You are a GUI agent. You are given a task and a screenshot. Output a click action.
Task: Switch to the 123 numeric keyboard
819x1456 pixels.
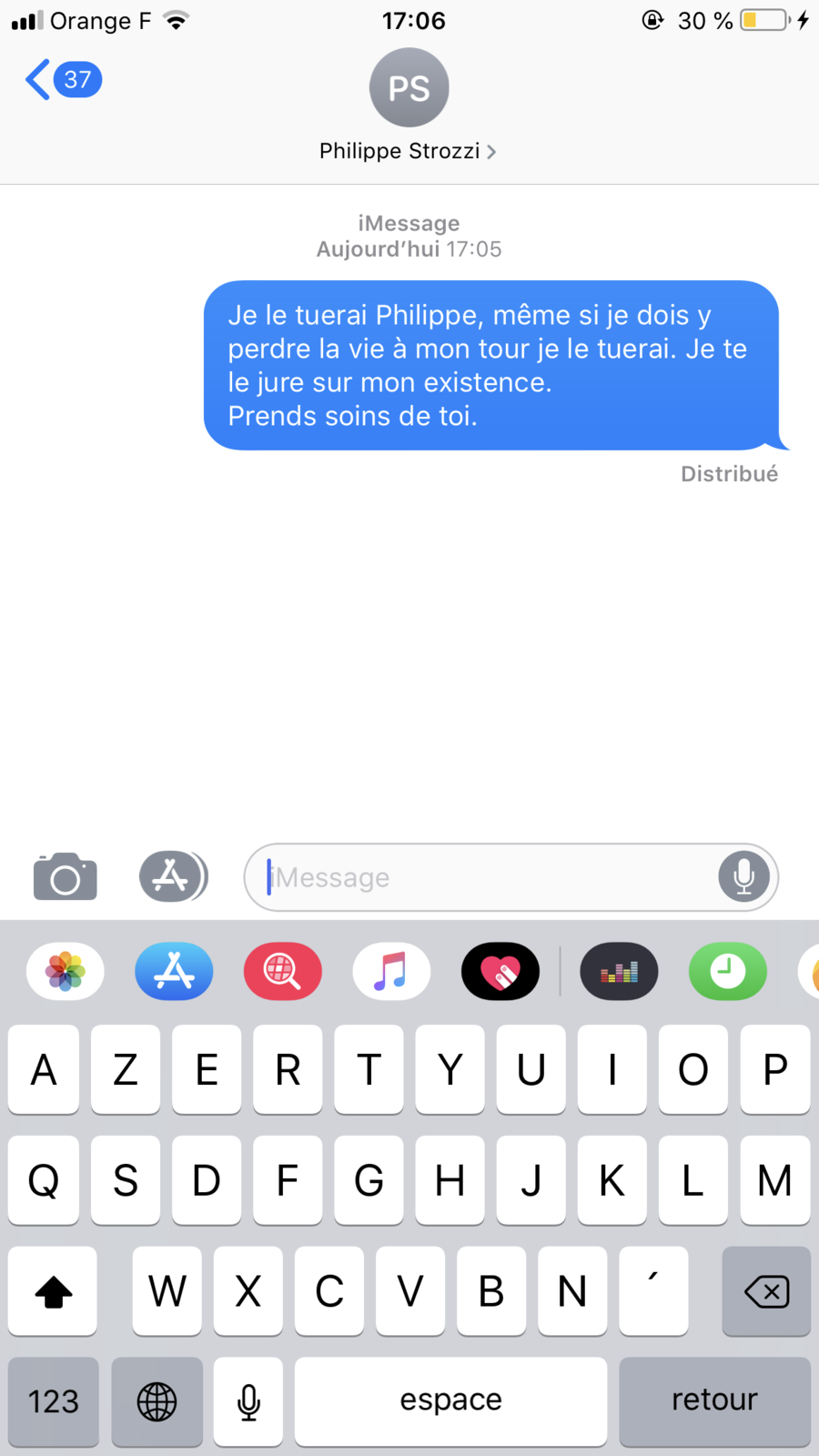coord(54,1401)
